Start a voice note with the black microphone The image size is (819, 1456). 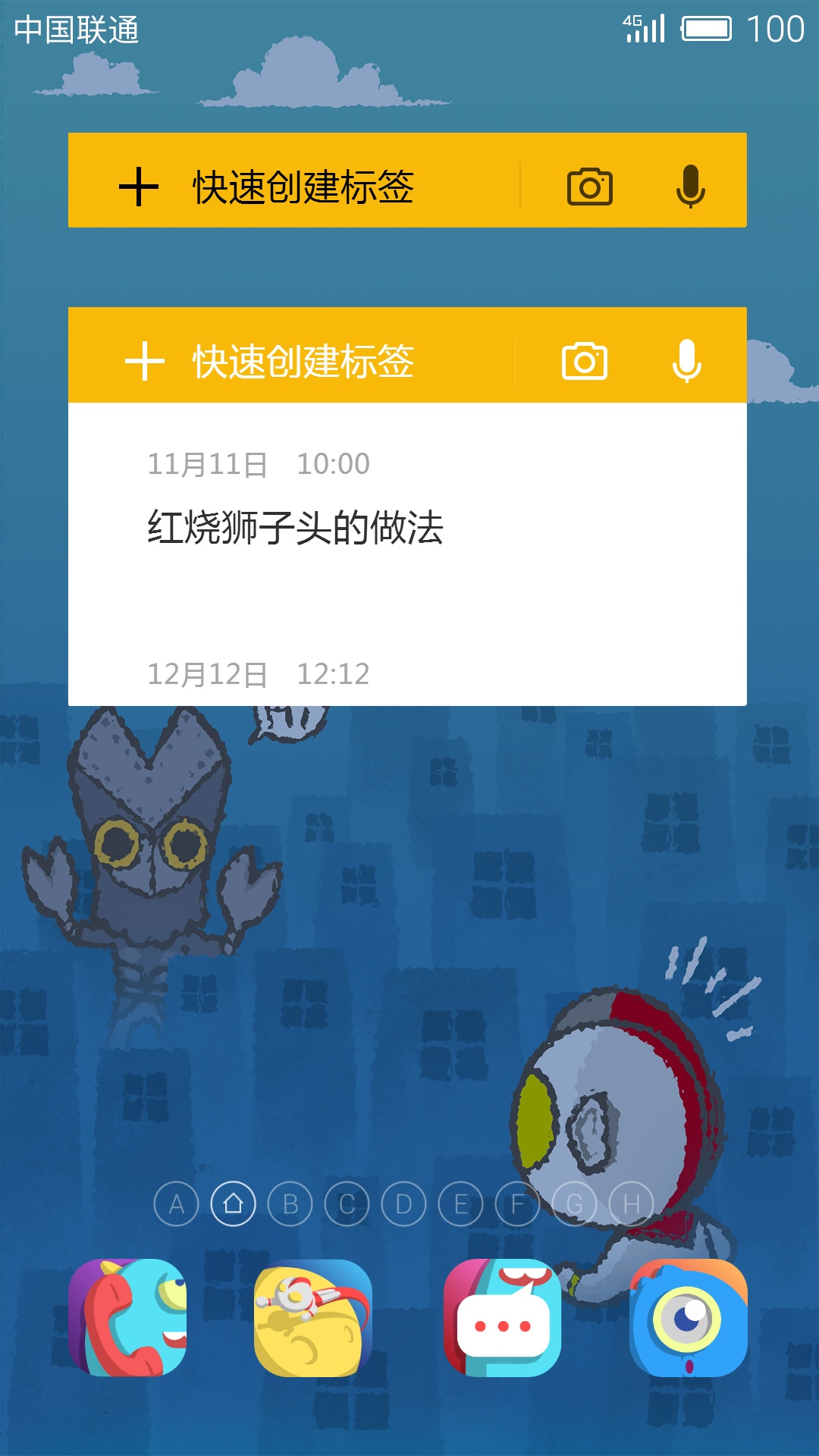click(x=690, y=187)
